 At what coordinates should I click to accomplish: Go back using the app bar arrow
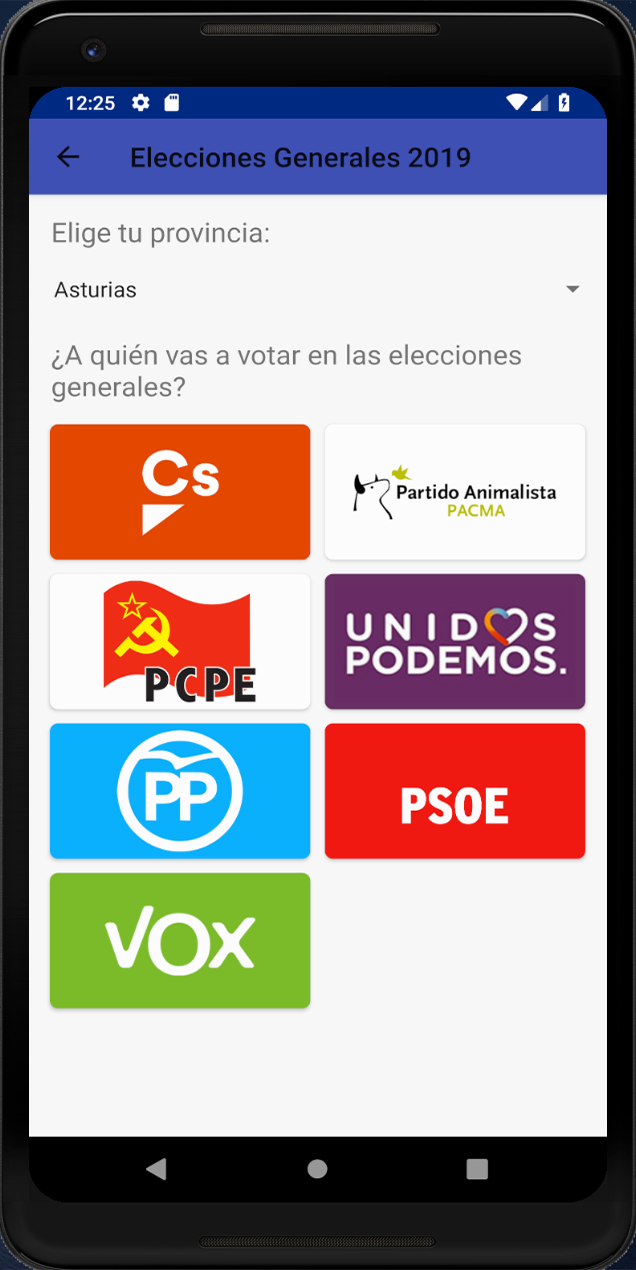pos(68,157)
